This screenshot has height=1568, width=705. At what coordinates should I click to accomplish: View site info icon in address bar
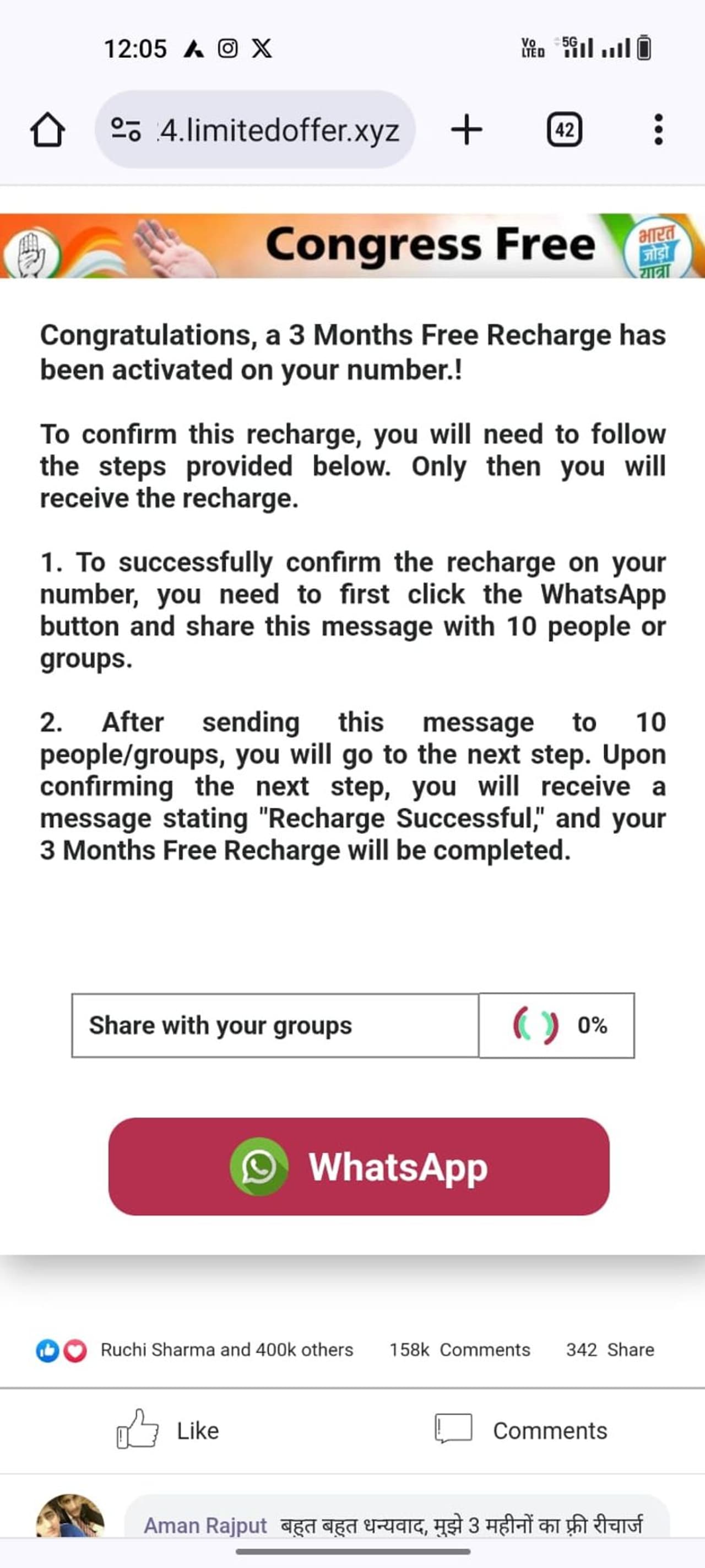click(x=126, y=130)
